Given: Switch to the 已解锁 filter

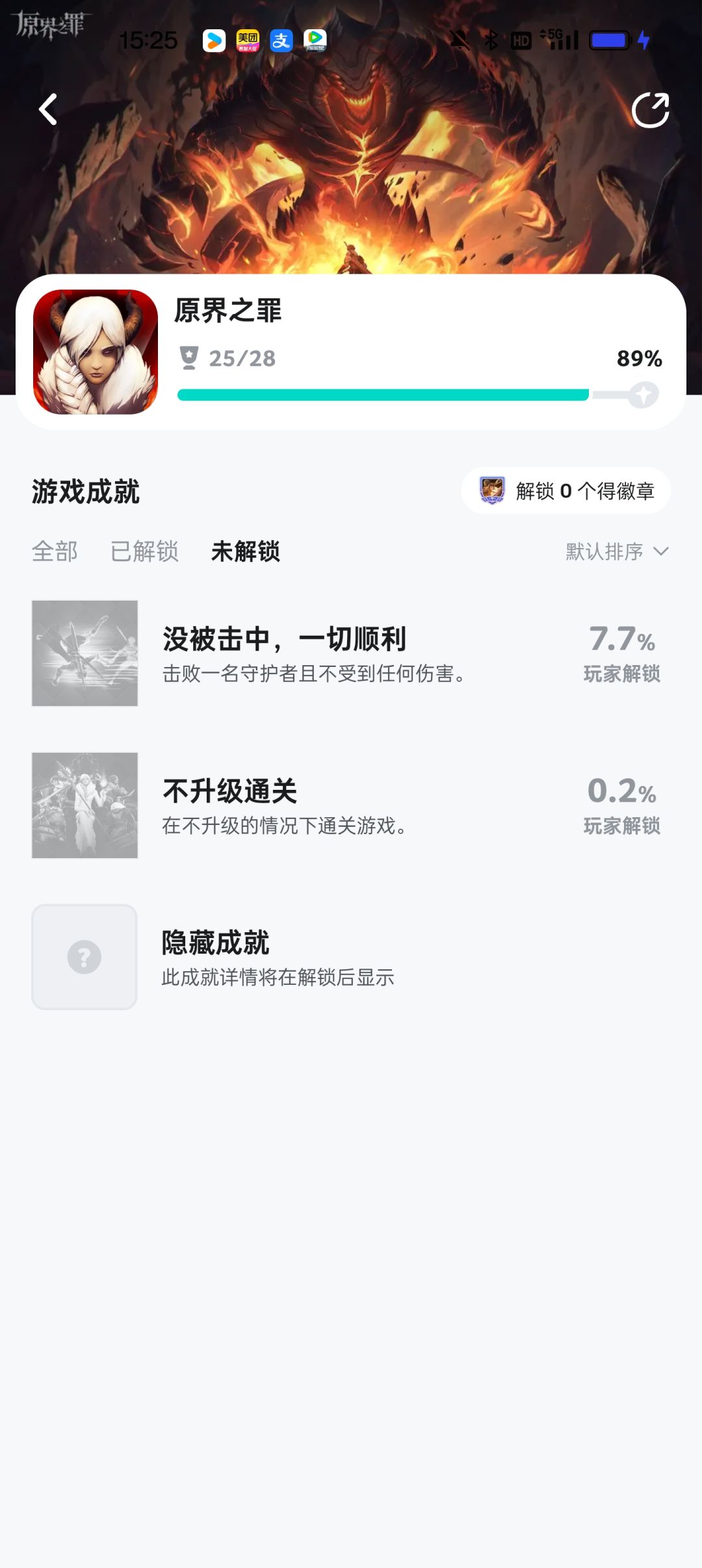Looking at the screenshot, I should click(144, 552).
